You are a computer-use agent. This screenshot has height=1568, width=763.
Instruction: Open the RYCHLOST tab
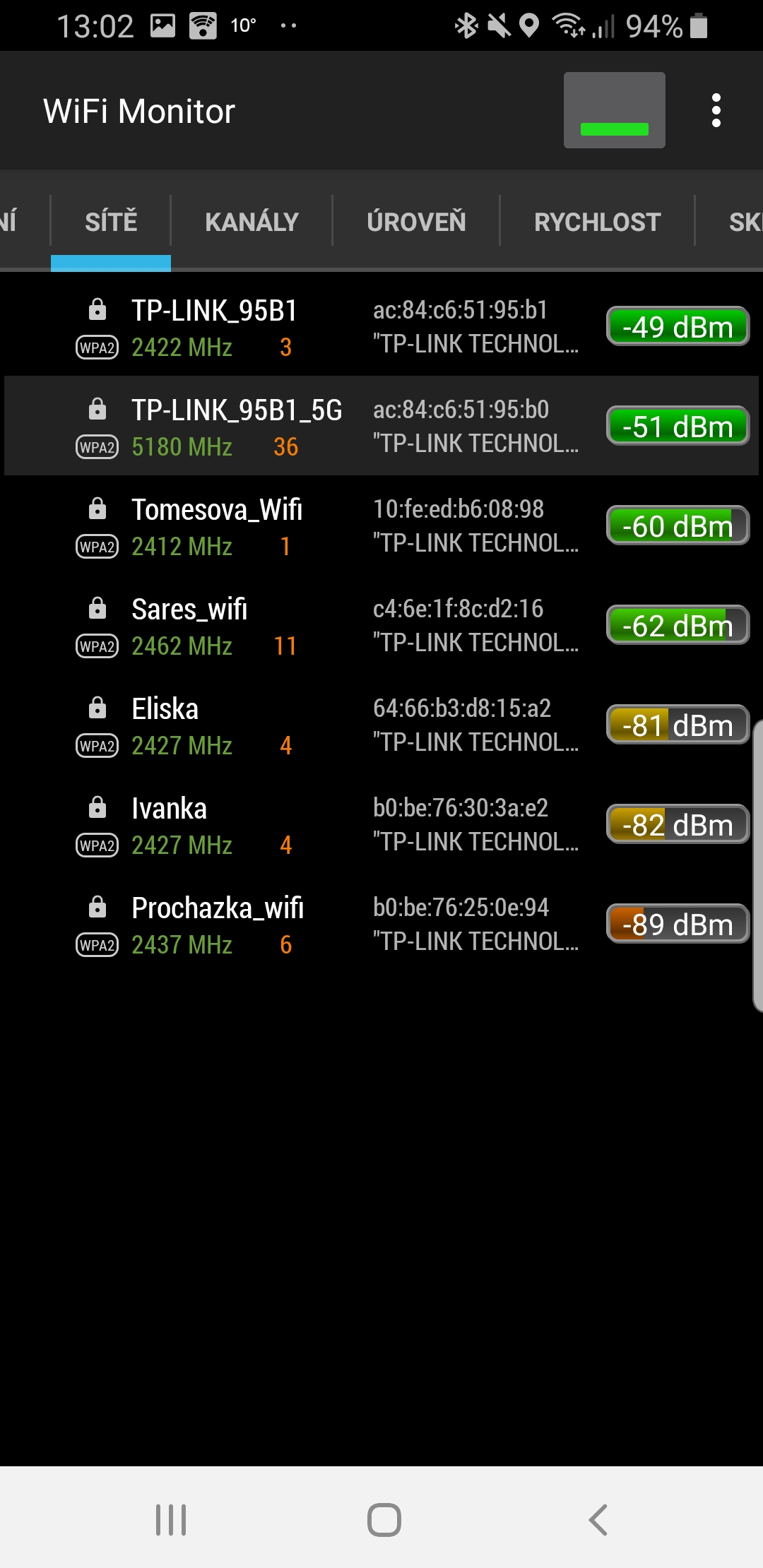click(x=597, y=222)
